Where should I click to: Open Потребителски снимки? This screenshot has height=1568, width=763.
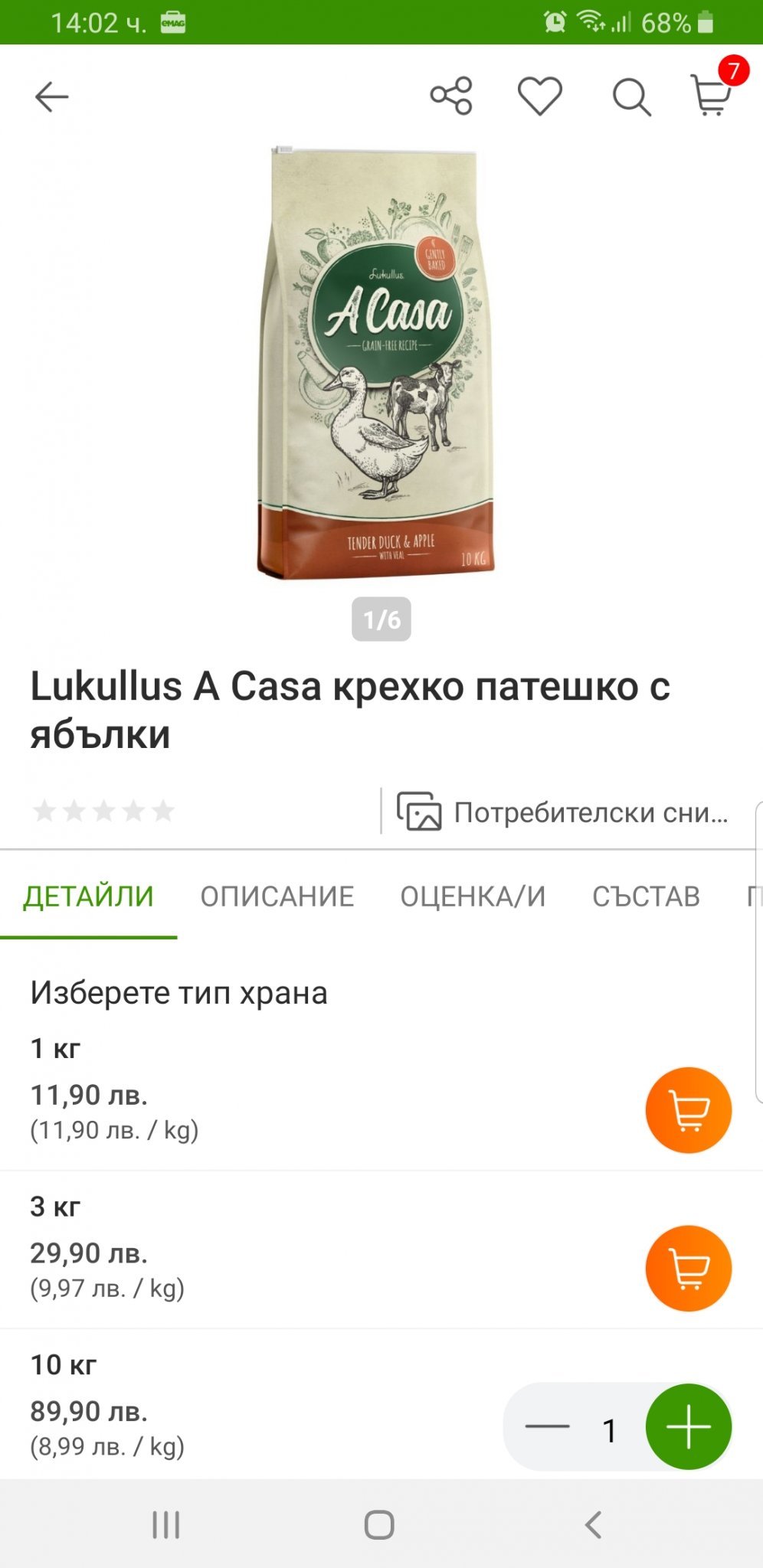pos(563,812)
